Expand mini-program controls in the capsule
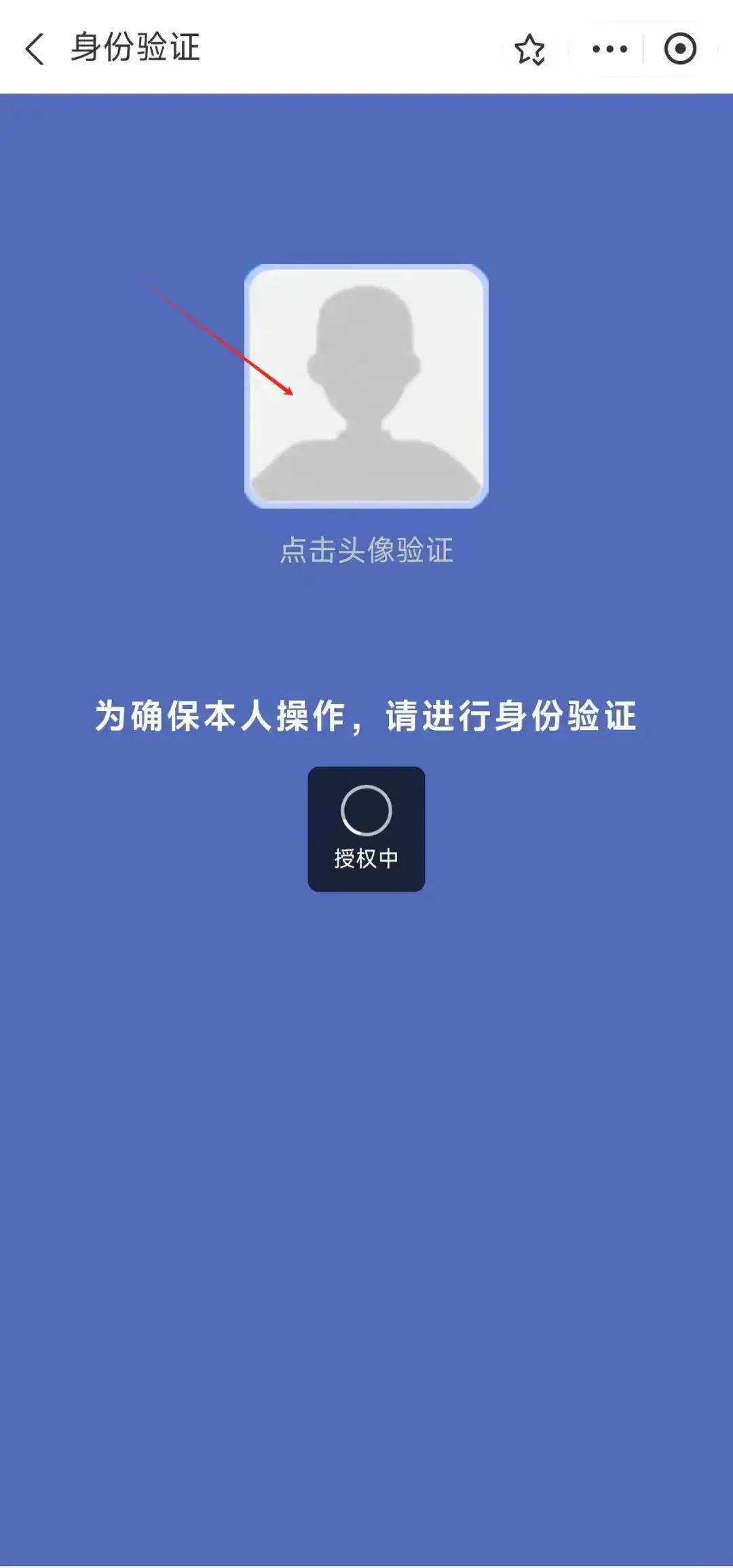The width and height of the screenshot is (733, 1568). 609,49
